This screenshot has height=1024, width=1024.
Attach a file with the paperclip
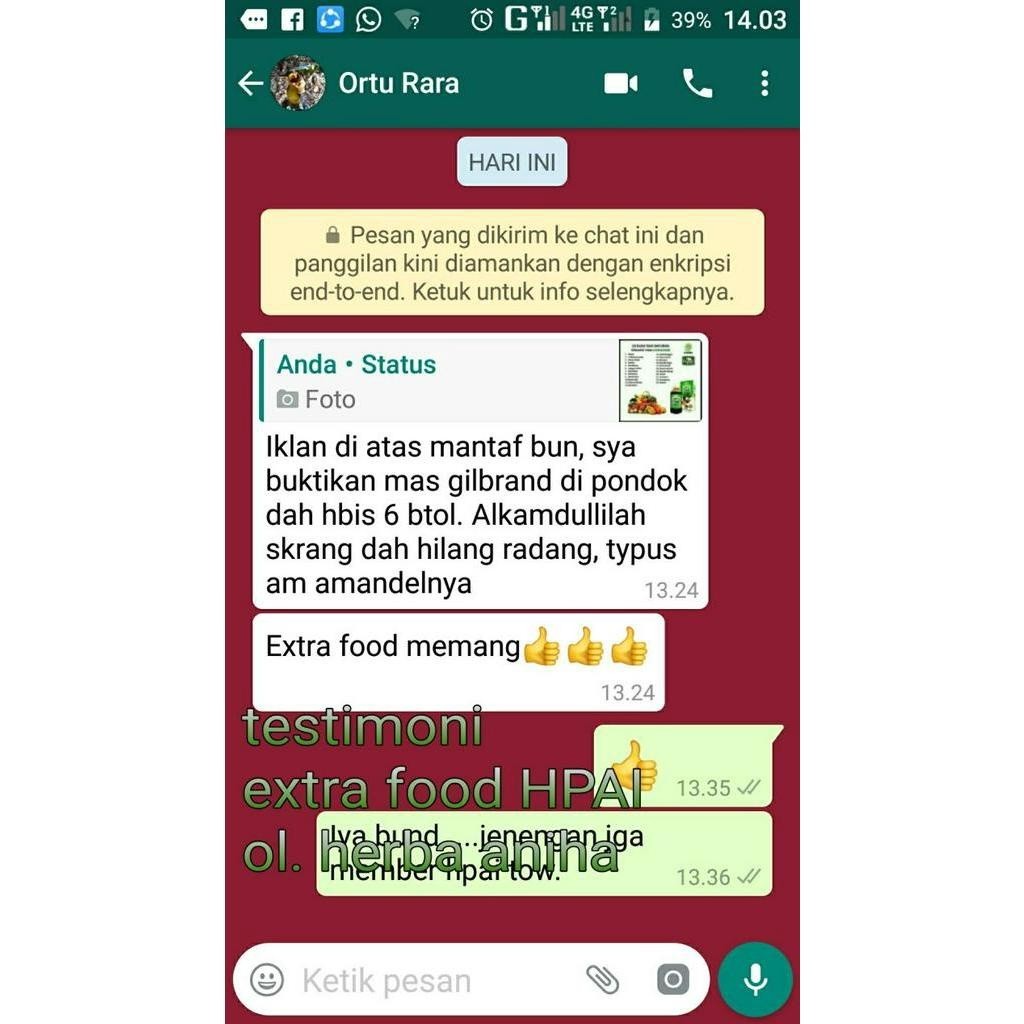pyautogui.click(x=602, y=980)
